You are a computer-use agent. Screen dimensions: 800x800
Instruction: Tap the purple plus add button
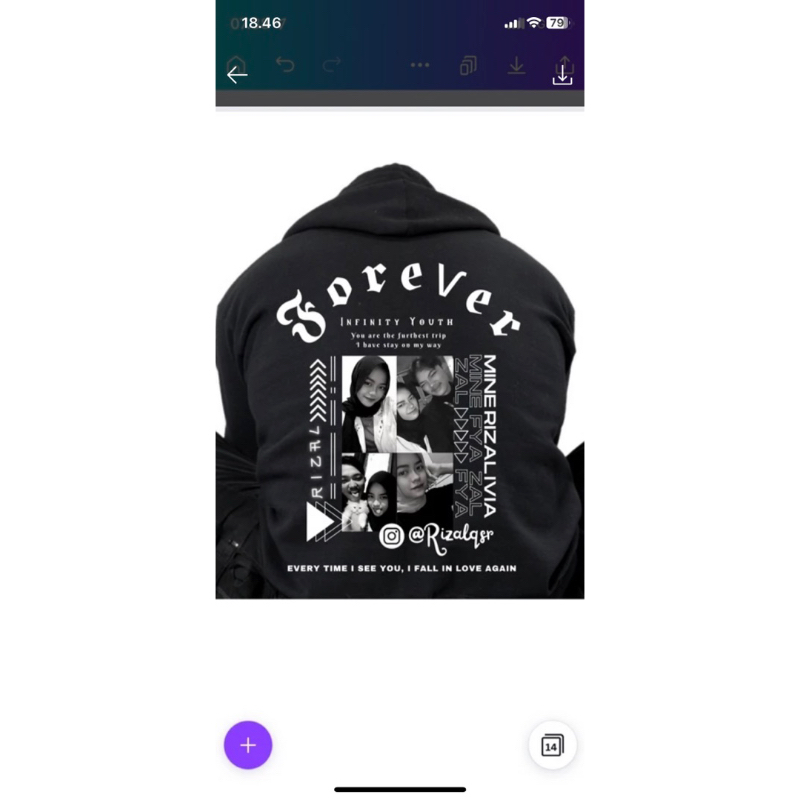(248, 745)
